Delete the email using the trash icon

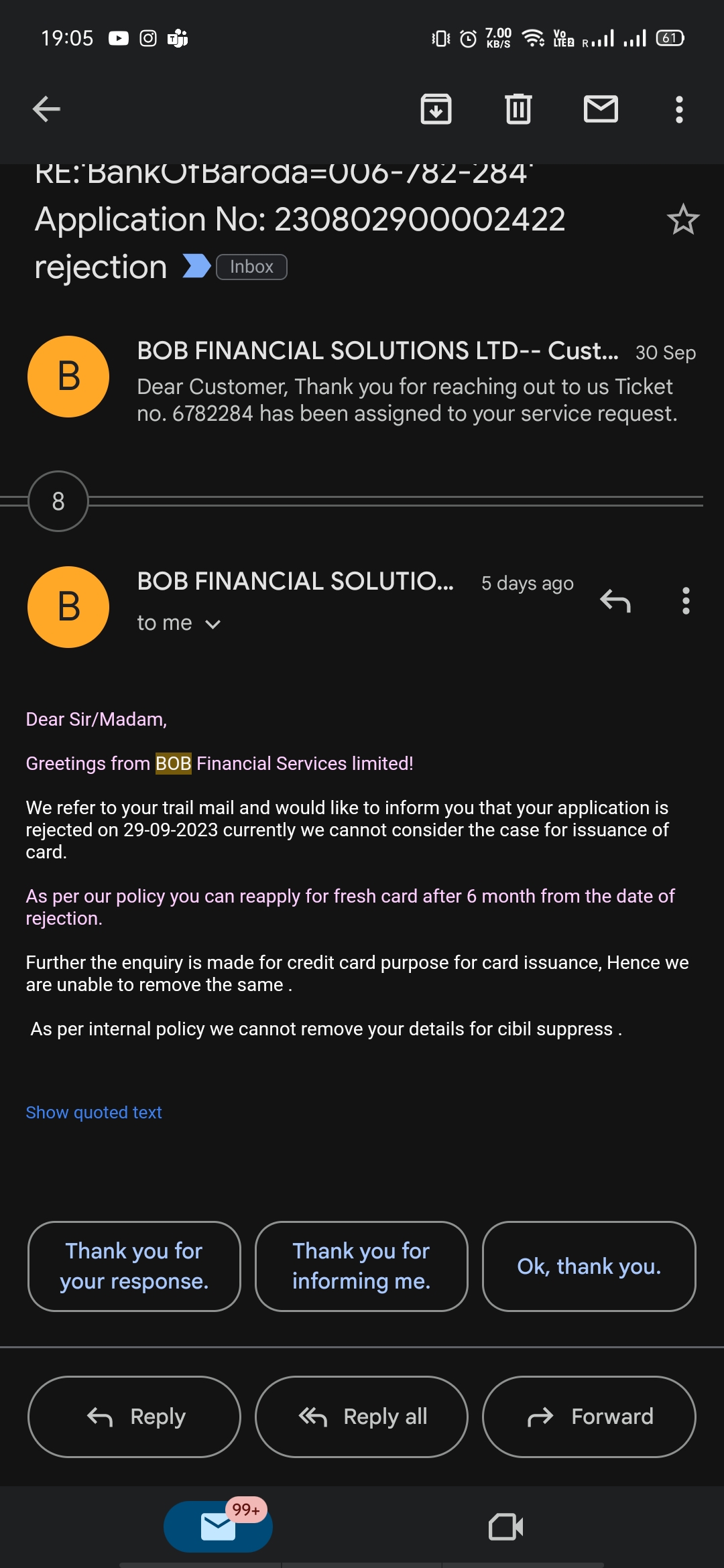(517, 109)
